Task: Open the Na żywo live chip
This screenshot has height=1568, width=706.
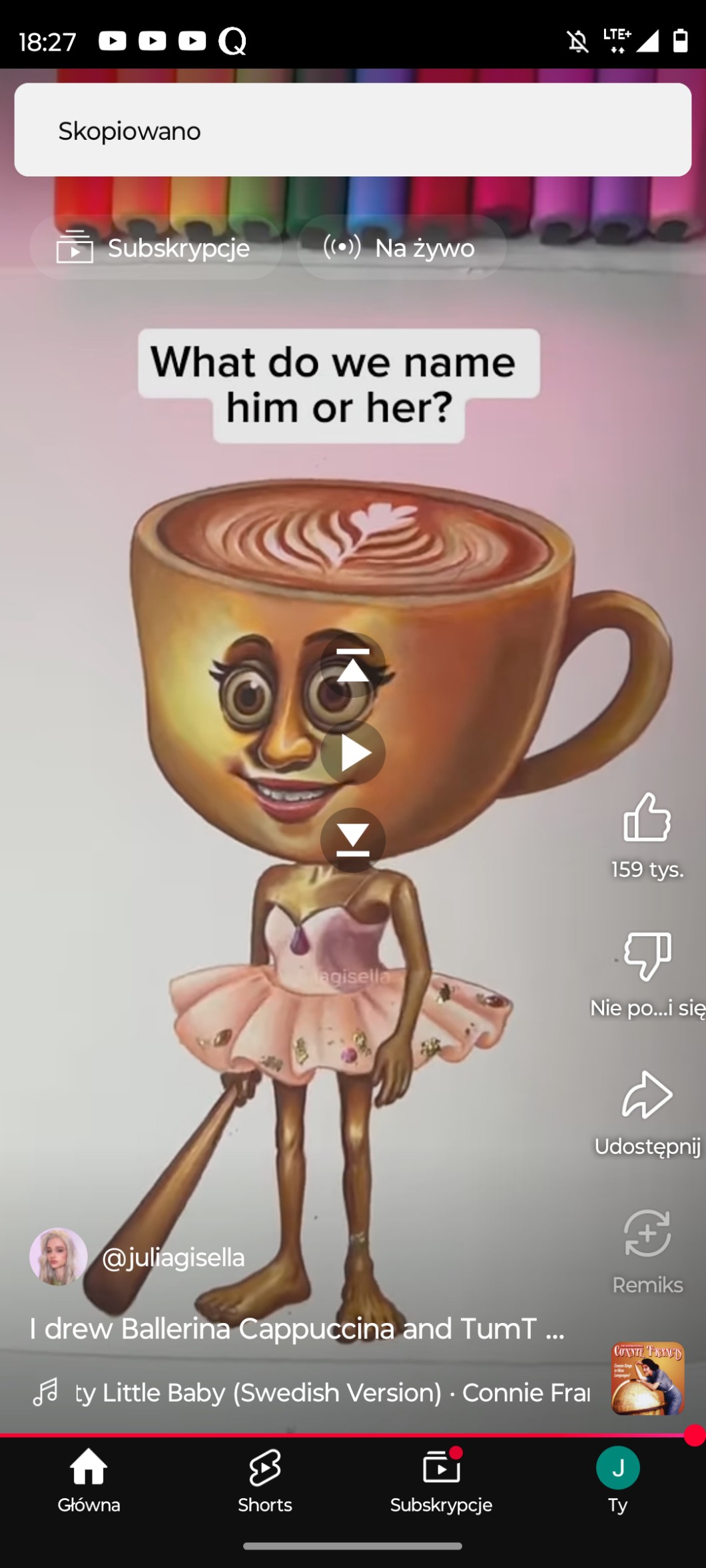Action: (401, 248)
